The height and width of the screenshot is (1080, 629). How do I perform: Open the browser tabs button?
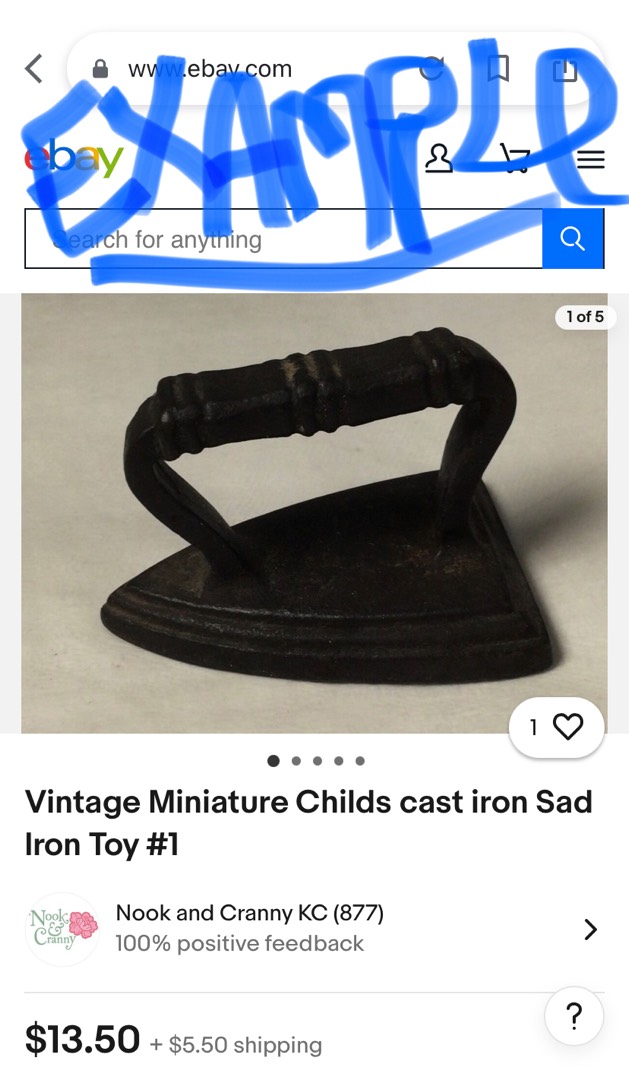(x=565, y=69)
